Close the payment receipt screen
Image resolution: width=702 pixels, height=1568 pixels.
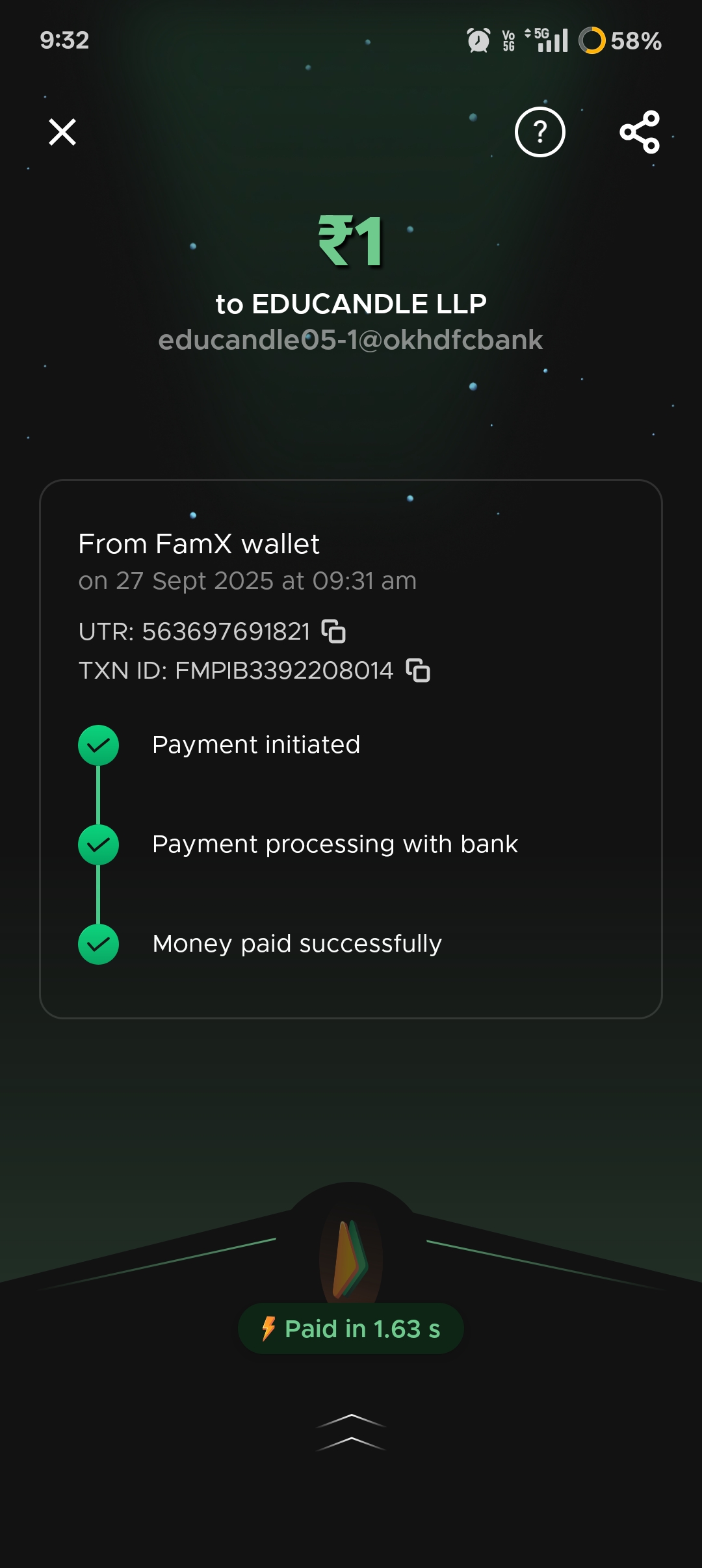[x=62, y=132]
